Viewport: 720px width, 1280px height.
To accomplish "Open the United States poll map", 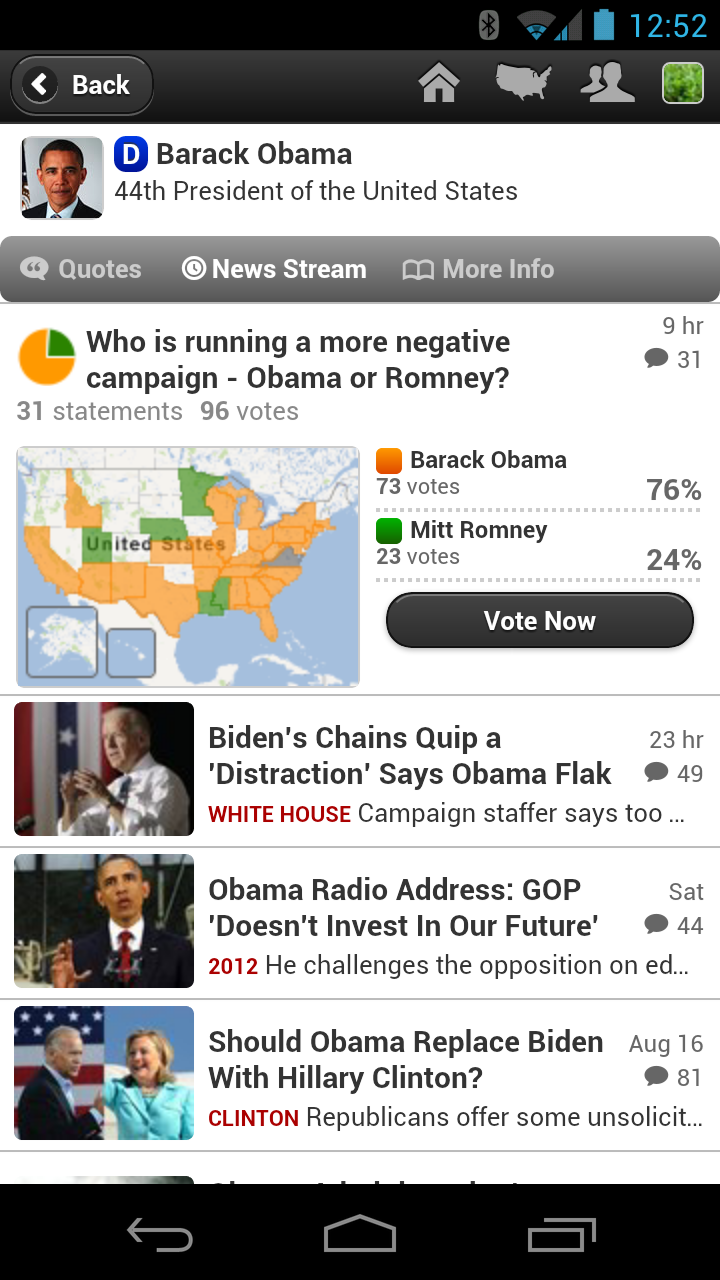I will (x=188, y=566).
